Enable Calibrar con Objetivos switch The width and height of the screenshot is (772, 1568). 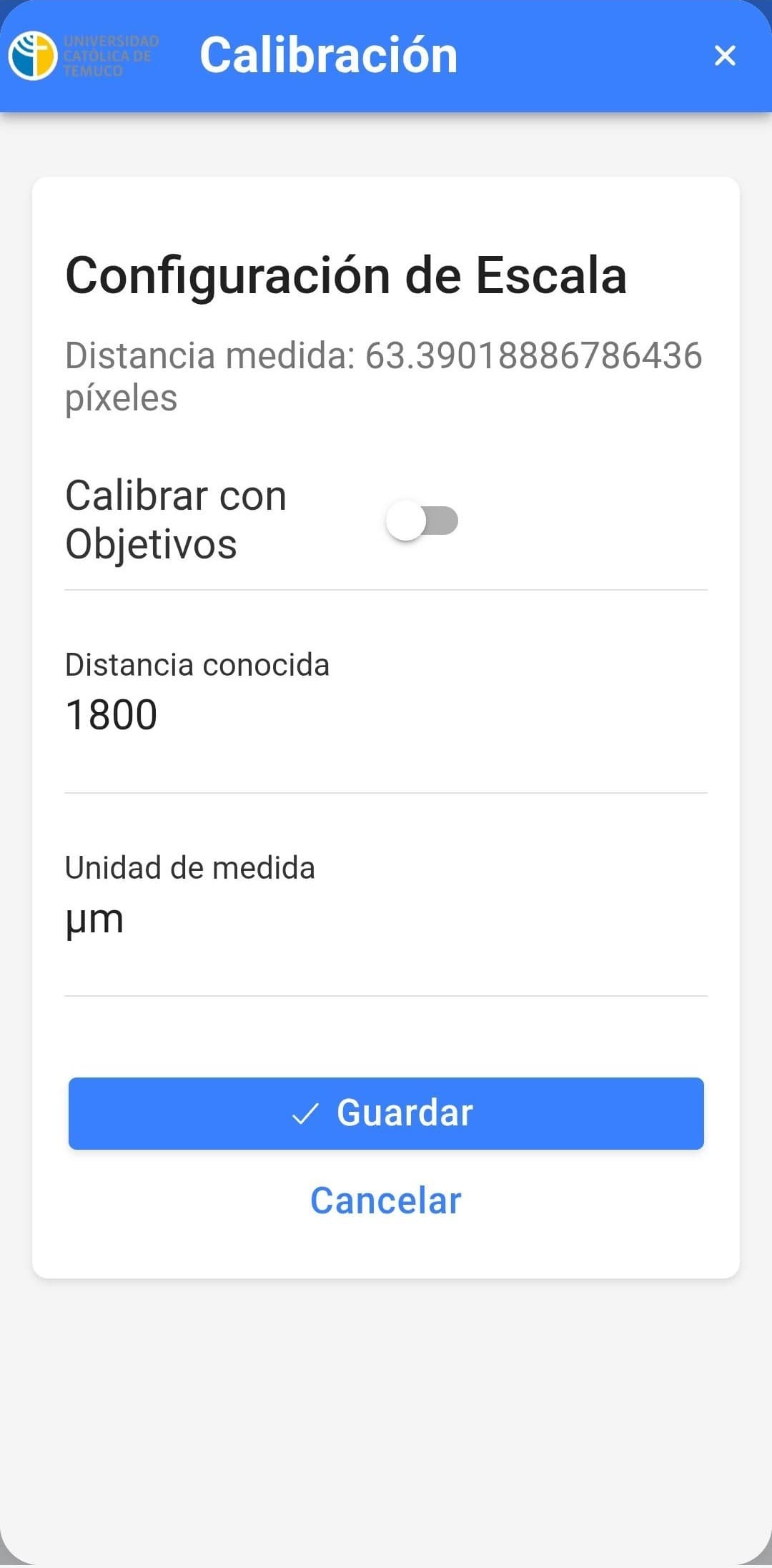coord(422,521)
